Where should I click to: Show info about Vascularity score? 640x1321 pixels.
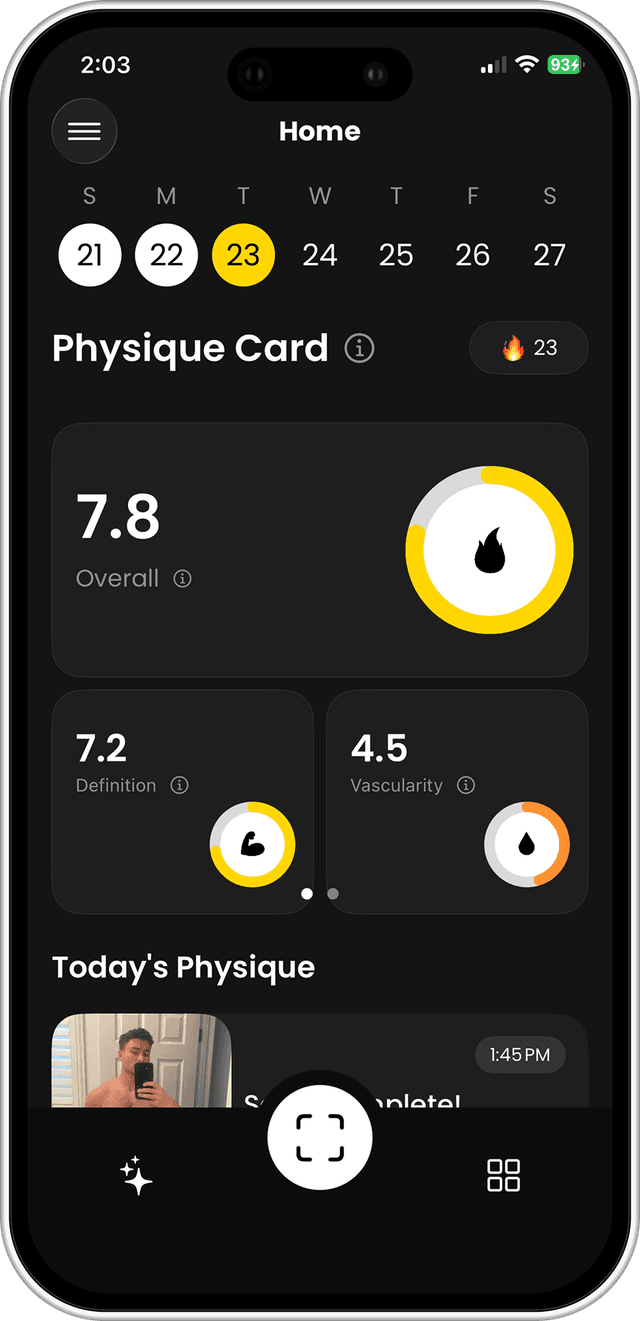pyautogui.click(x=466, y=785)
